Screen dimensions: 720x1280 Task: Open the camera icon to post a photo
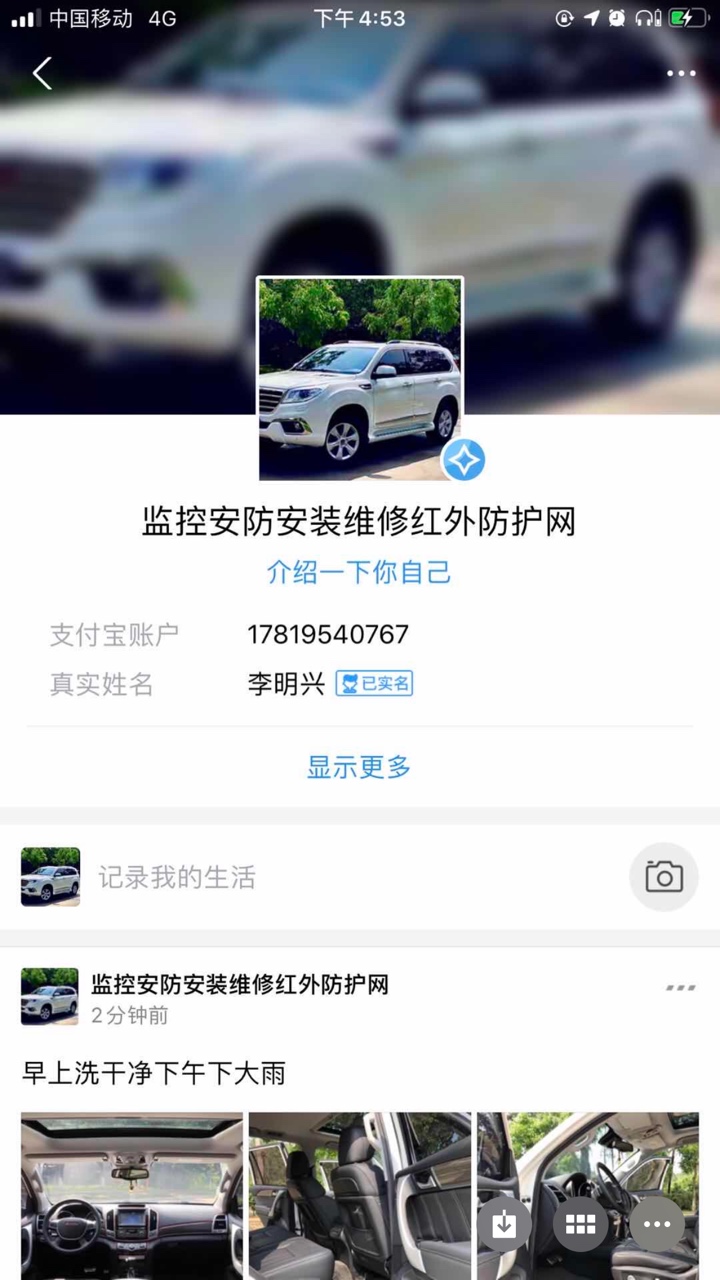coord(663,877)
